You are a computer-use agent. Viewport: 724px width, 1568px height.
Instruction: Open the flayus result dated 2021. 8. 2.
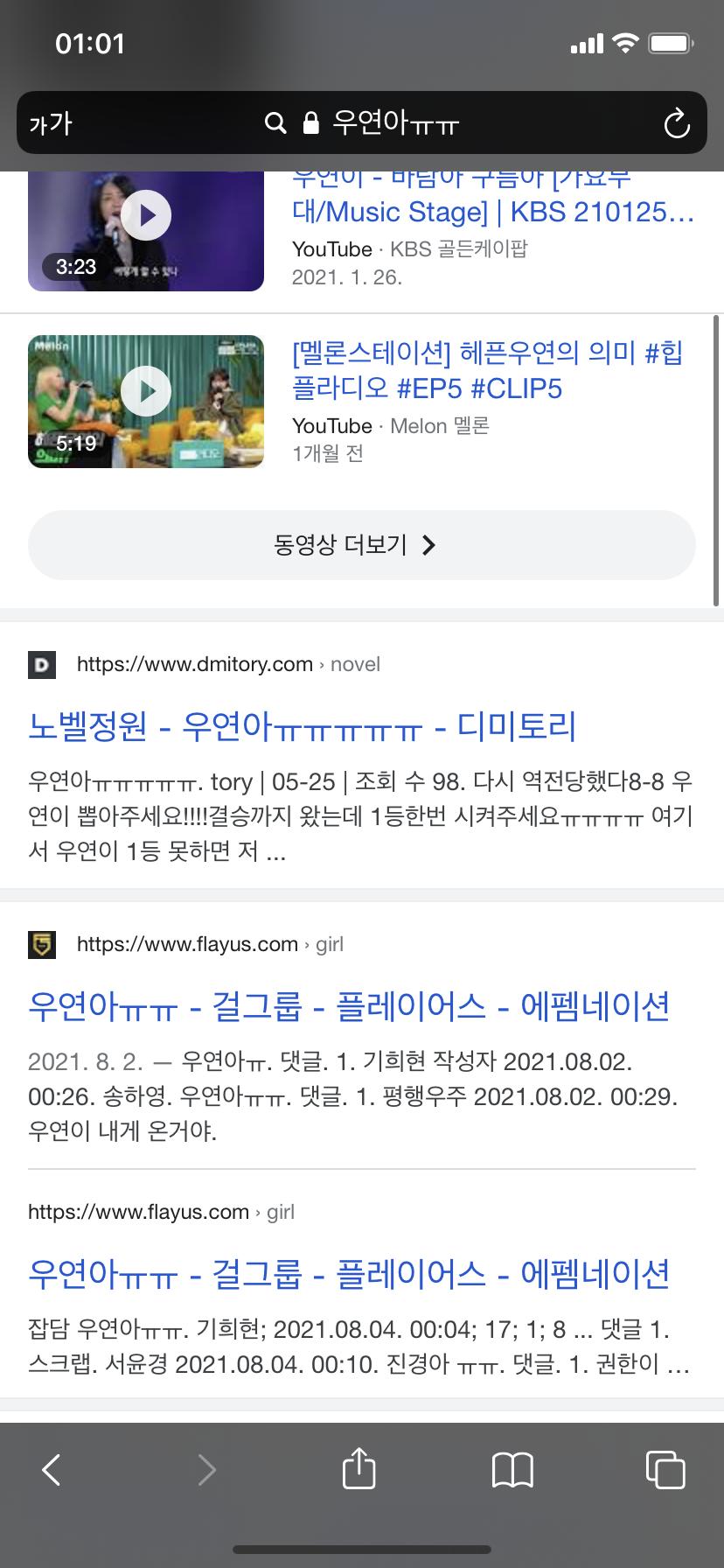click(x=348, y=1006)
